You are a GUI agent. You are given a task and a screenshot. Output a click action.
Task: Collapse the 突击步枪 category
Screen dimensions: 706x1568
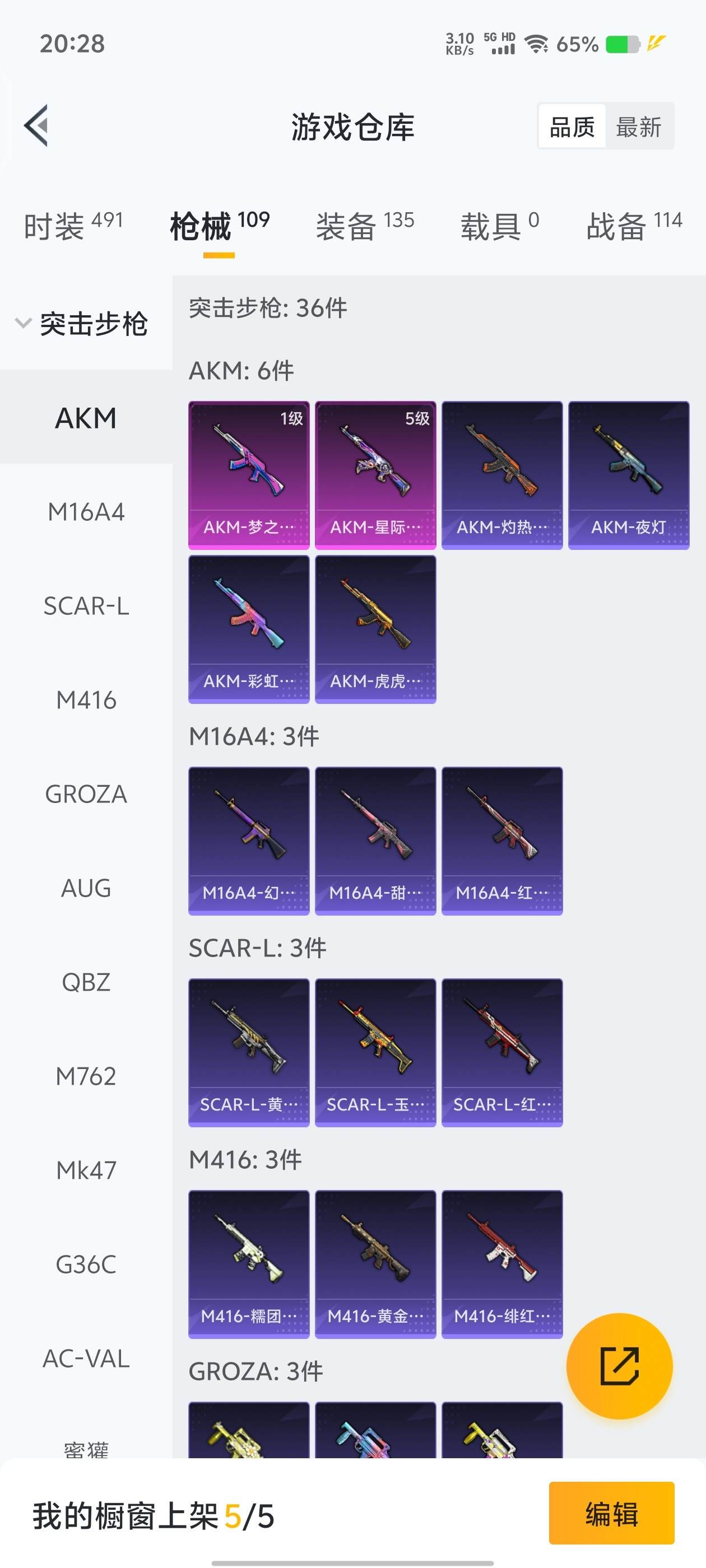pos(82,323)
